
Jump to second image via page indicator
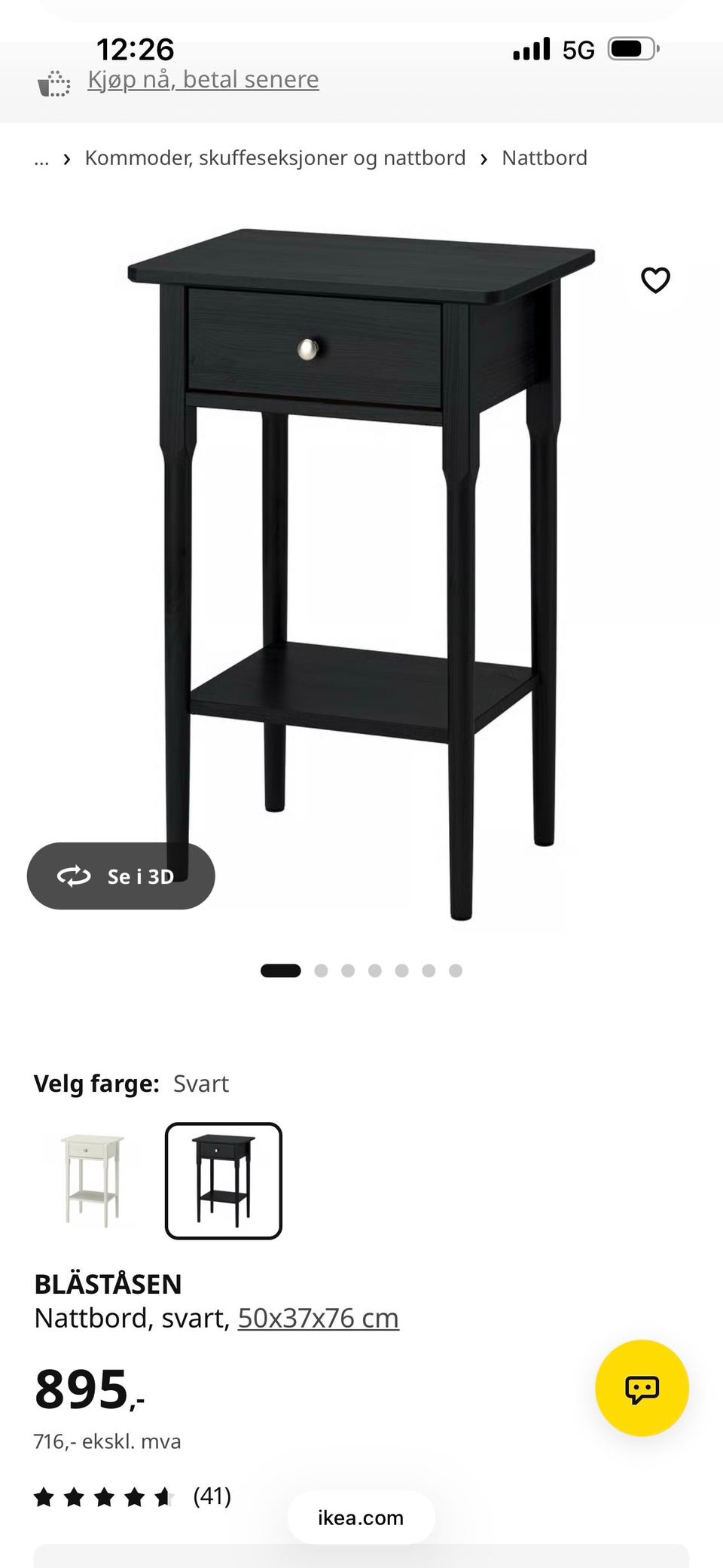[321, 970]
